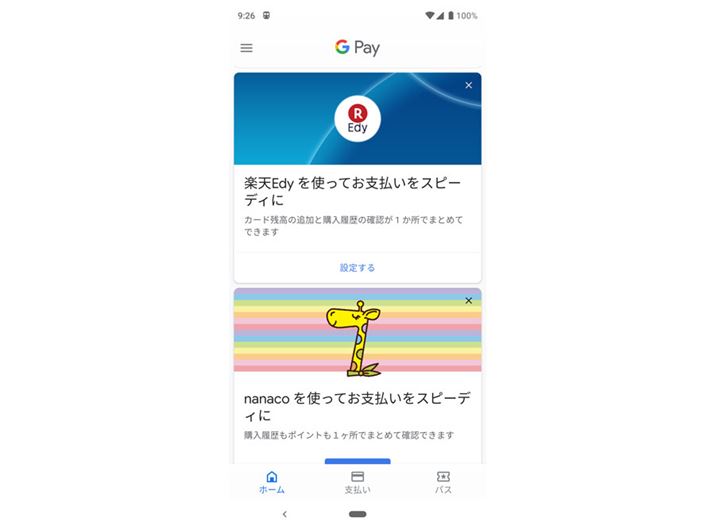Switch to the パス tab

coord(443,482)
